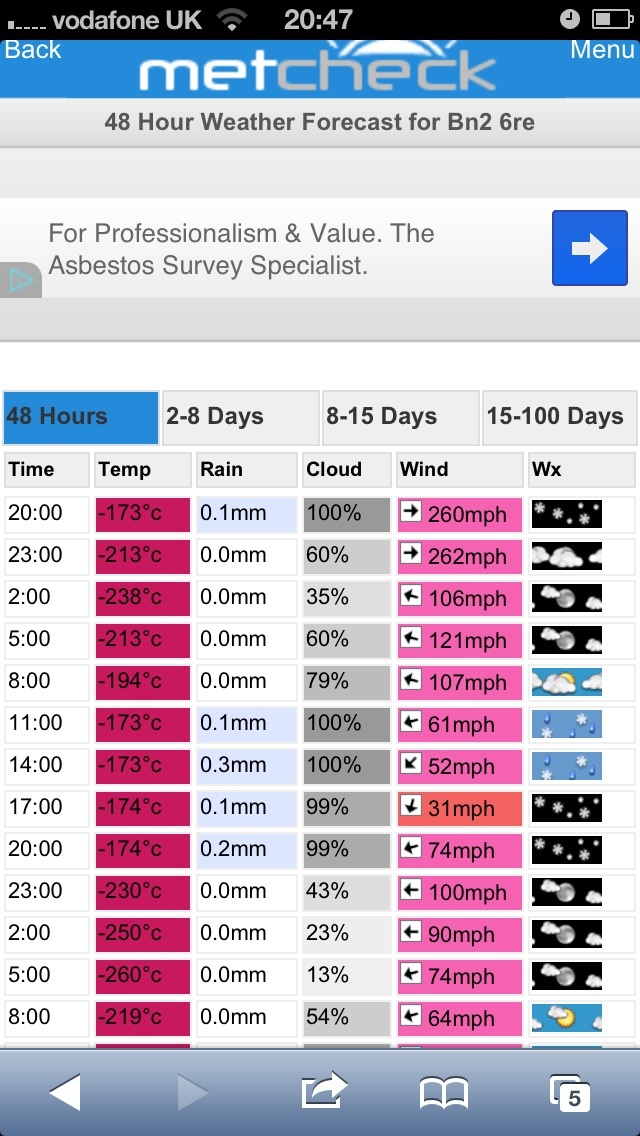640x1136 pixels.
Task: Open the AdChoices icon on the ad
Action: [20, 280]
